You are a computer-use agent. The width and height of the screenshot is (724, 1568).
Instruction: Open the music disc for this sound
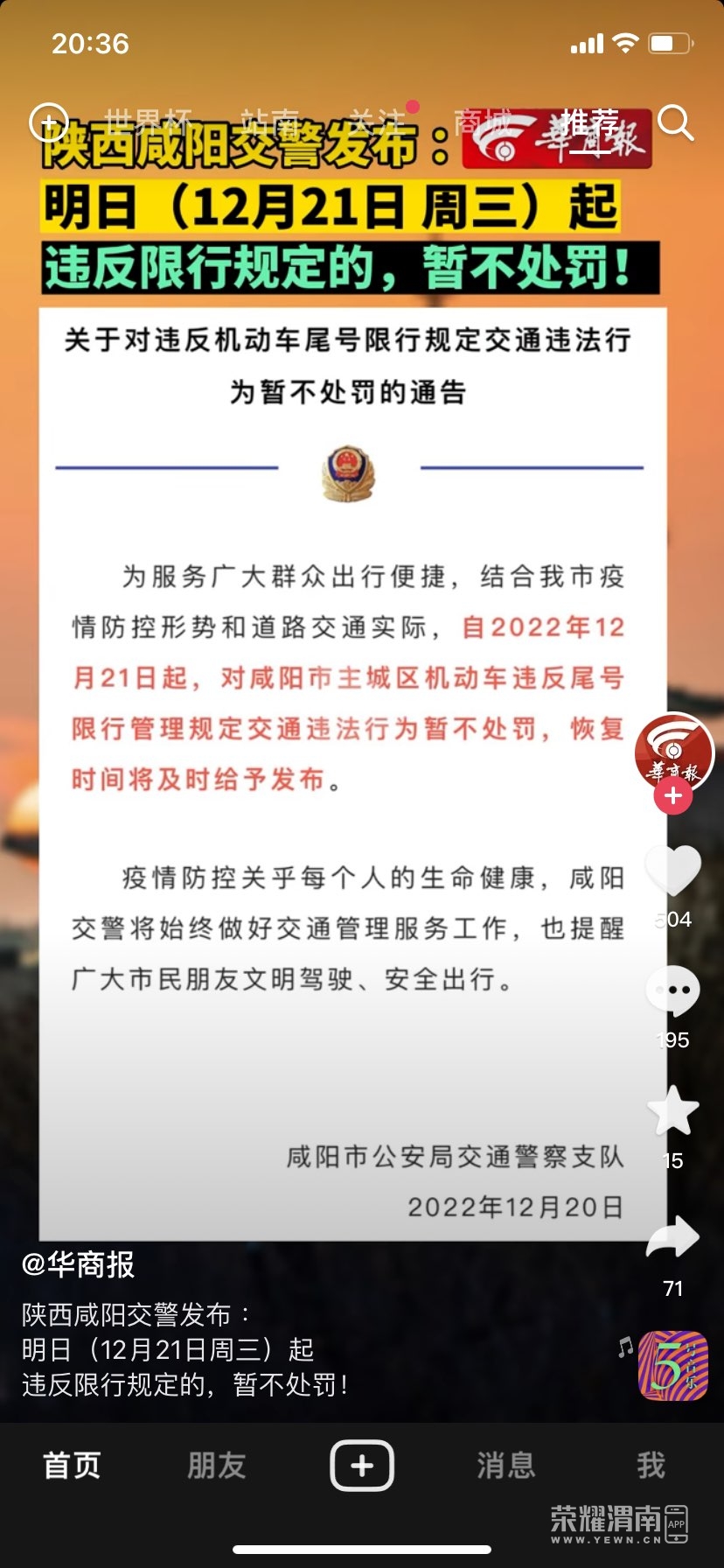[x=672, y=1365]
